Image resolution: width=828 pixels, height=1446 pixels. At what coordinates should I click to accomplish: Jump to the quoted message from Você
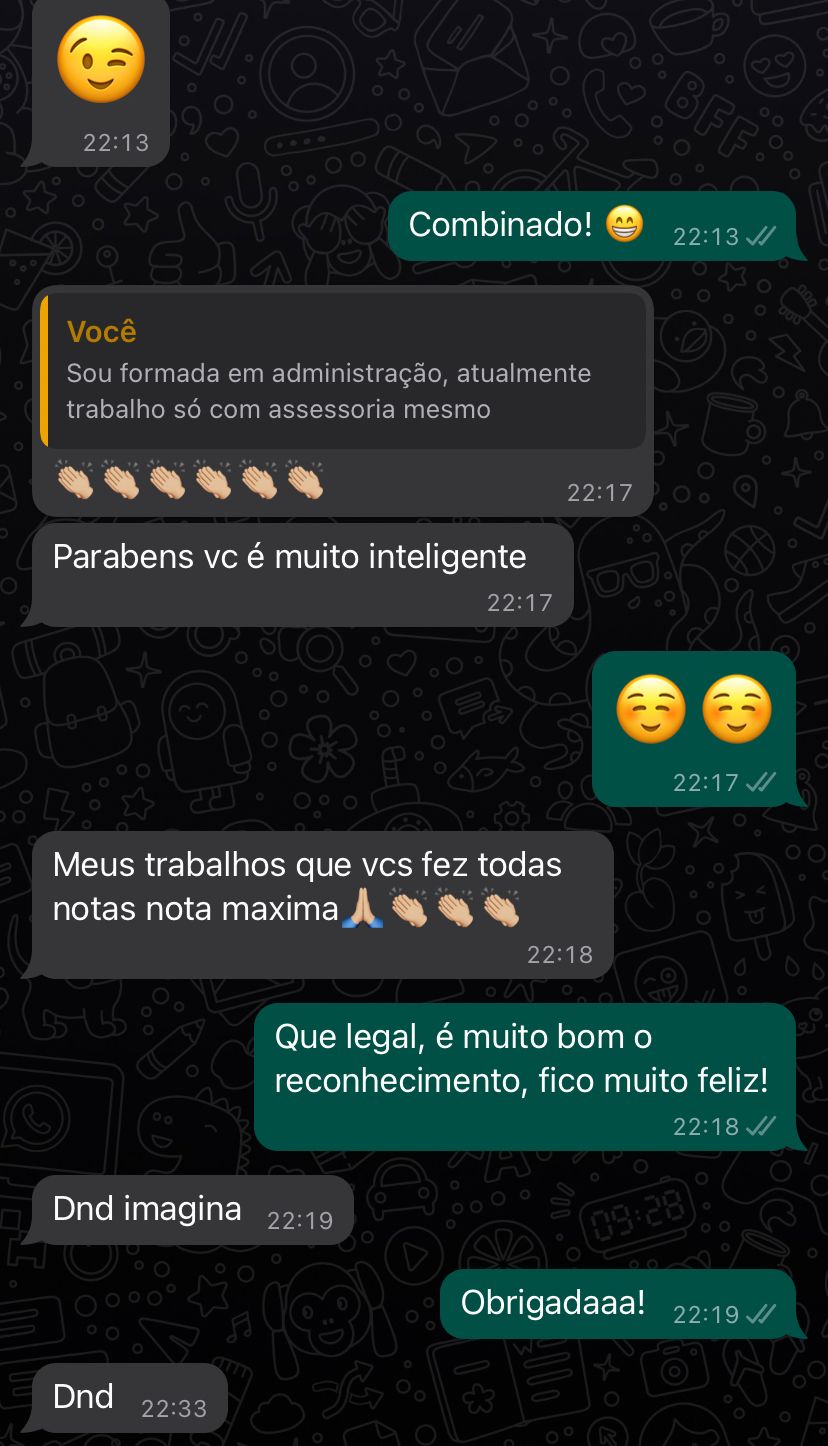342,372
